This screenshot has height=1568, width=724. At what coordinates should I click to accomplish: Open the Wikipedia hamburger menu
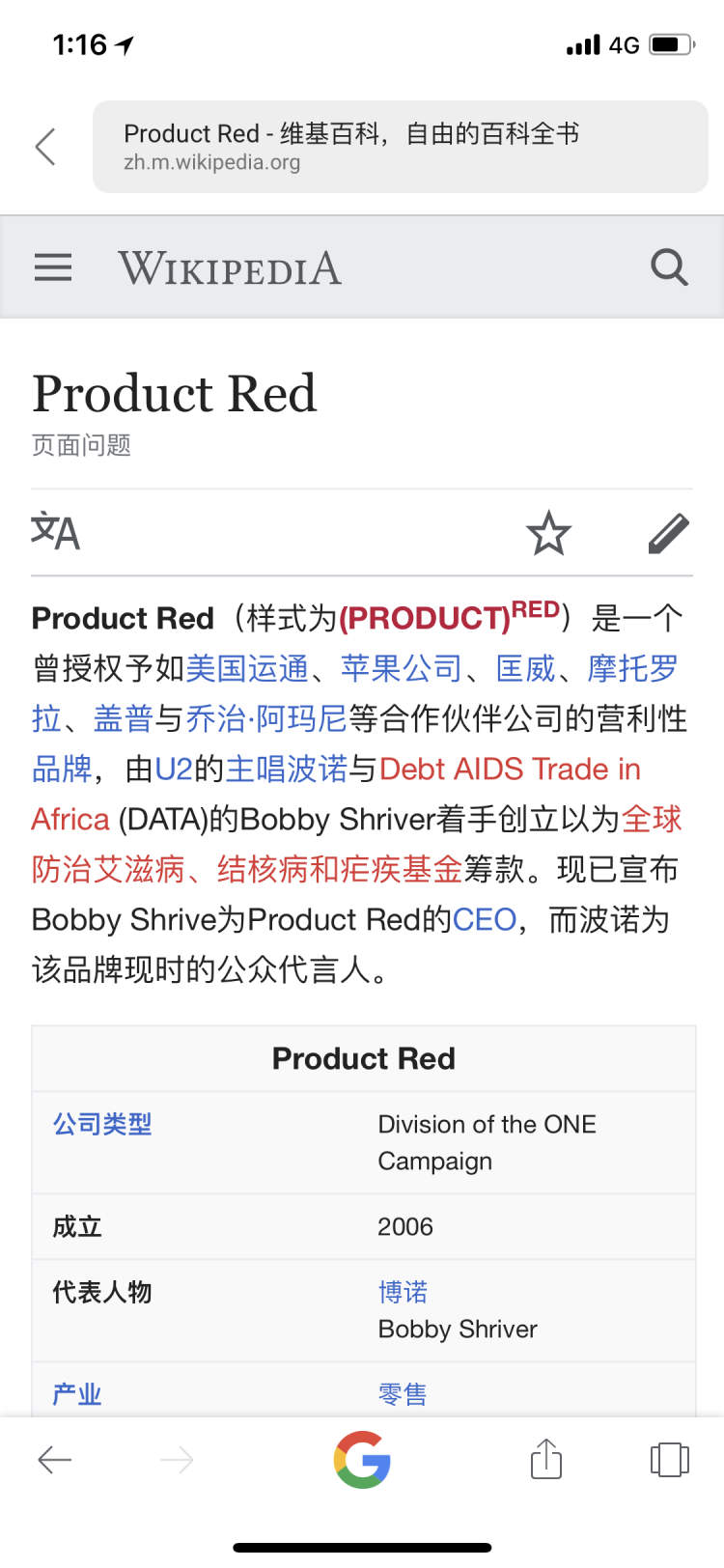click(x=53, y=267)
